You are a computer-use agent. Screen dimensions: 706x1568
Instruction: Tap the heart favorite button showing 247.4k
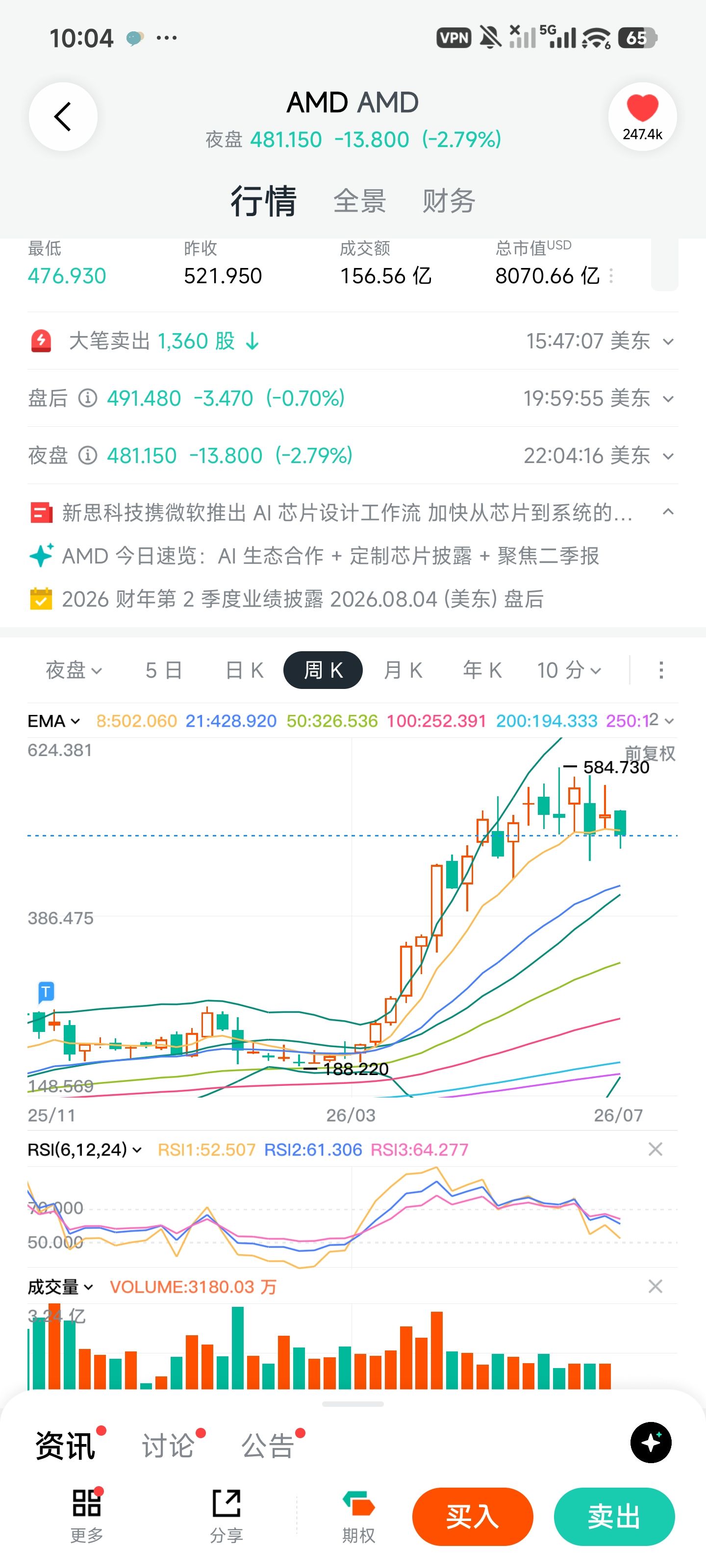tap(642, 116)
